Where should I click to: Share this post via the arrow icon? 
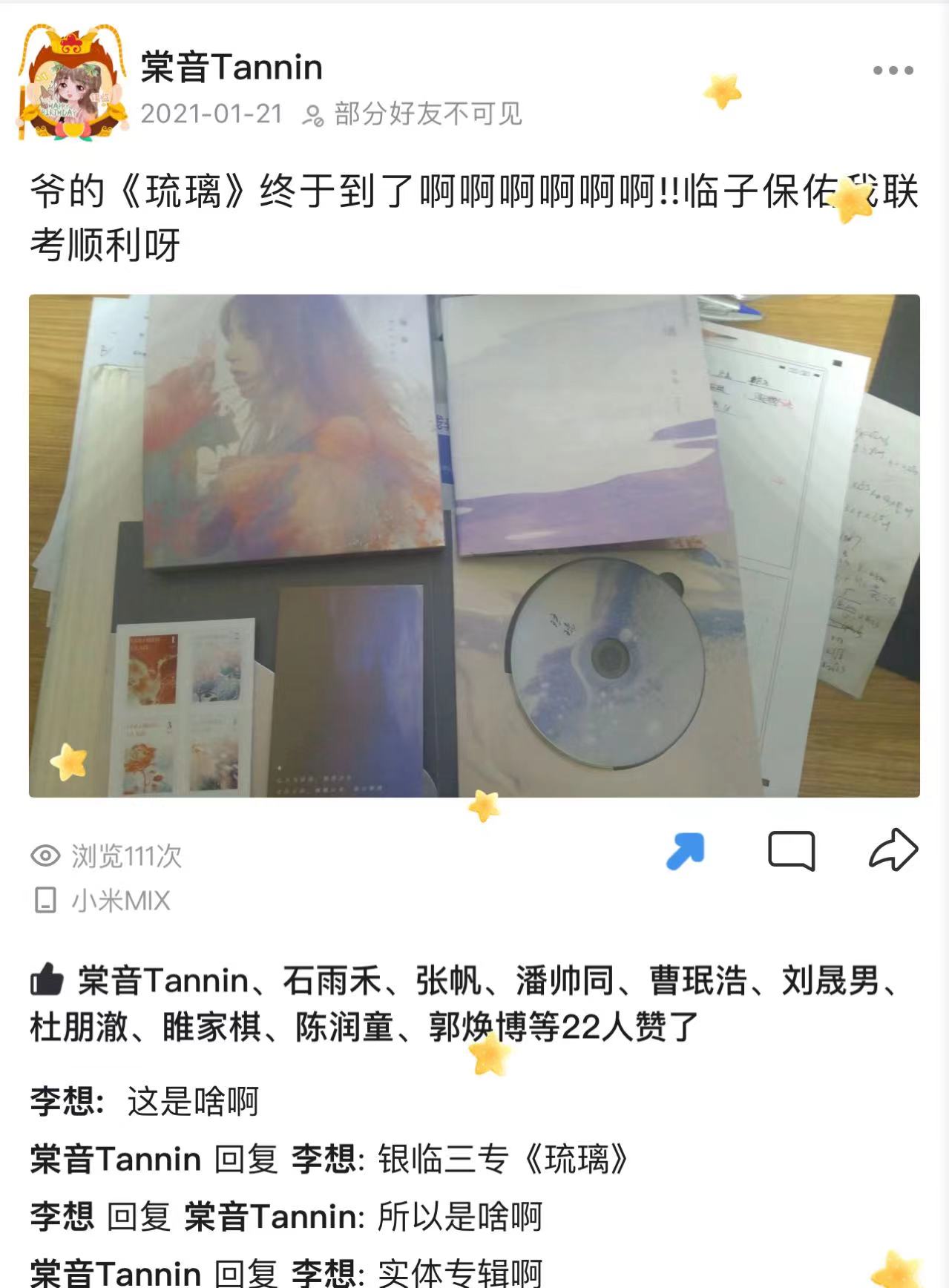[893, 850]
